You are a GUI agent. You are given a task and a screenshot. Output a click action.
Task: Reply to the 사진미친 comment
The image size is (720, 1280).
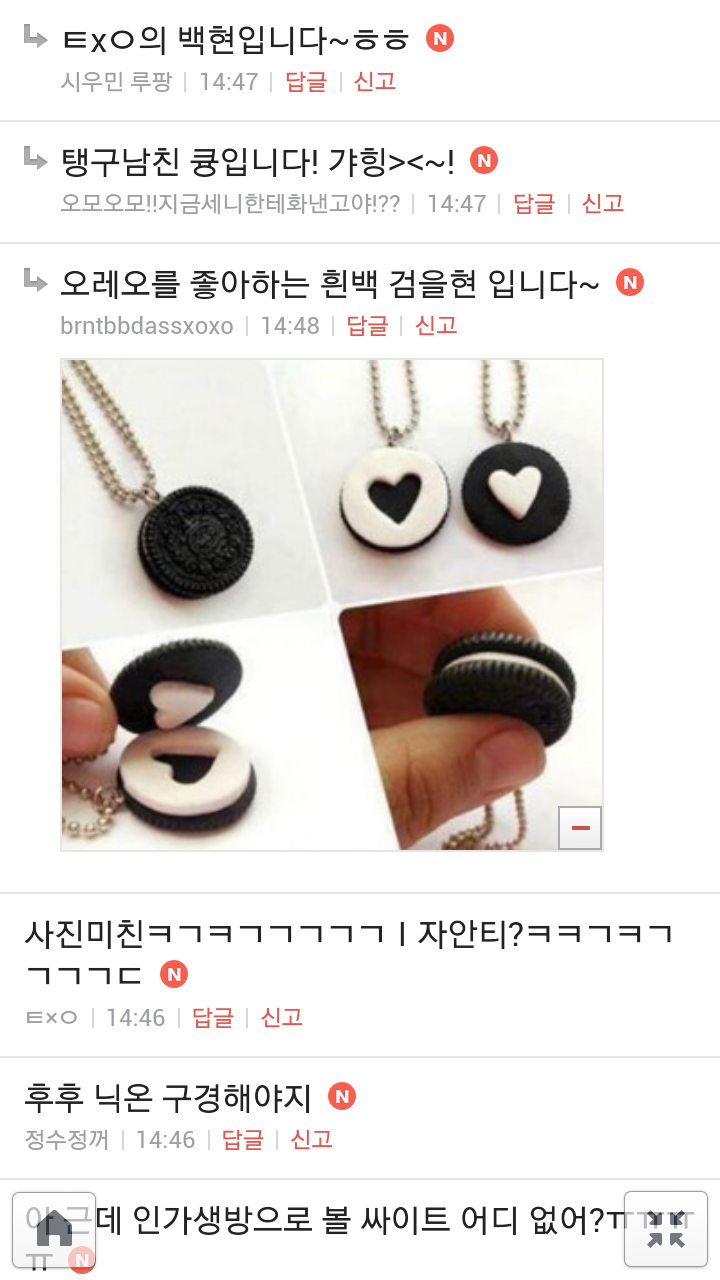point(212,1018)
